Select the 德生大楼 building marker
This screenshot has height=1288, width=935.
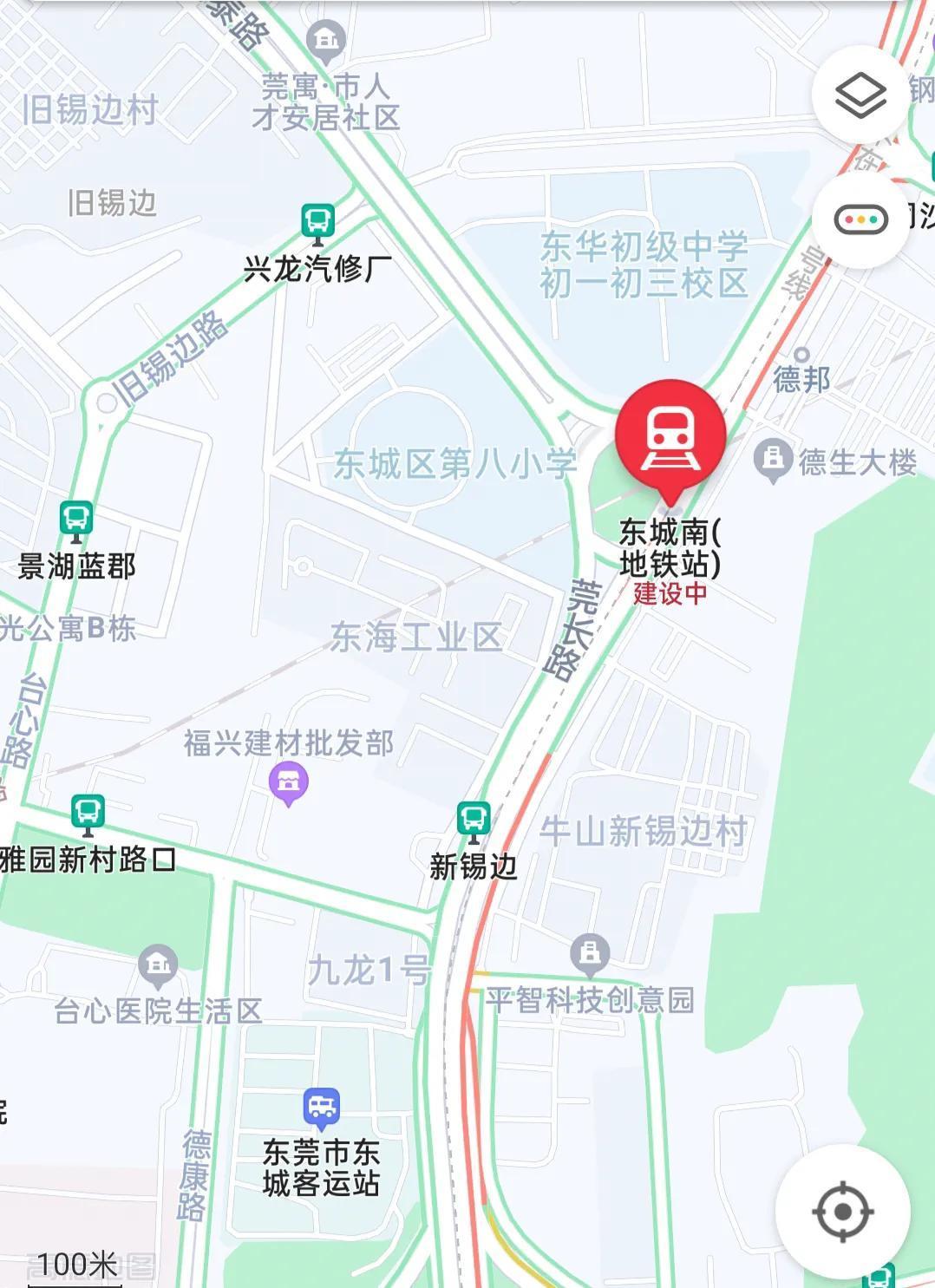click(772, 459)
